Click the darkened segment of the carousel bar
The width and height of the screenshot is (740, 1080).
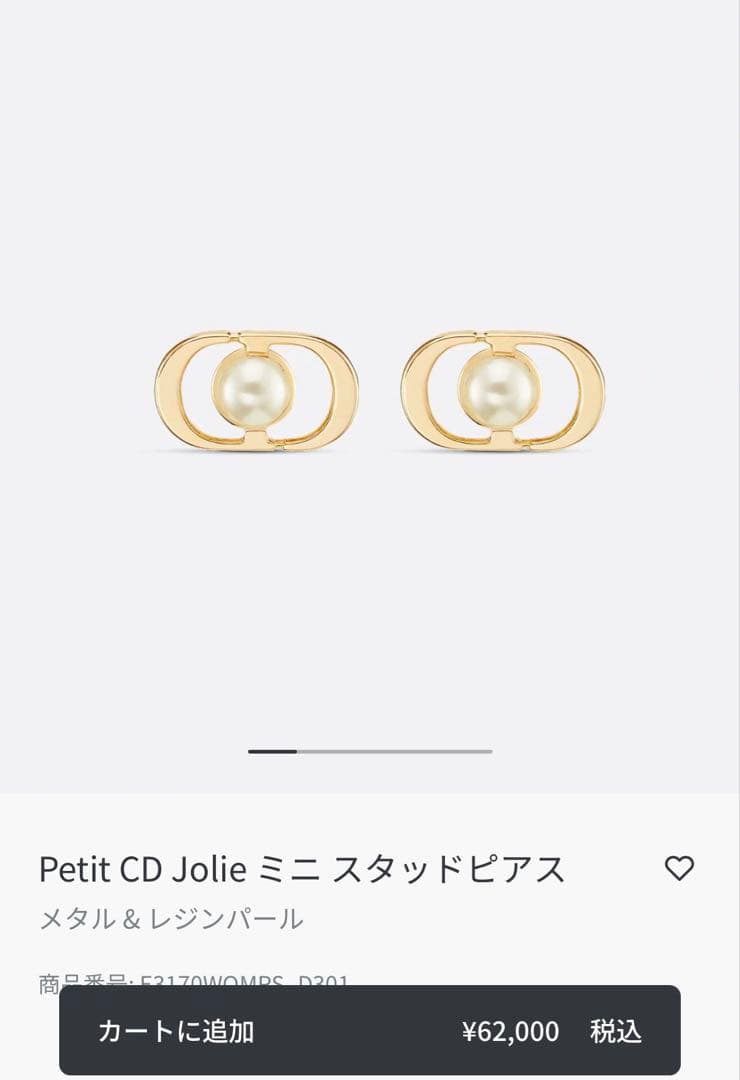(272, 751)
